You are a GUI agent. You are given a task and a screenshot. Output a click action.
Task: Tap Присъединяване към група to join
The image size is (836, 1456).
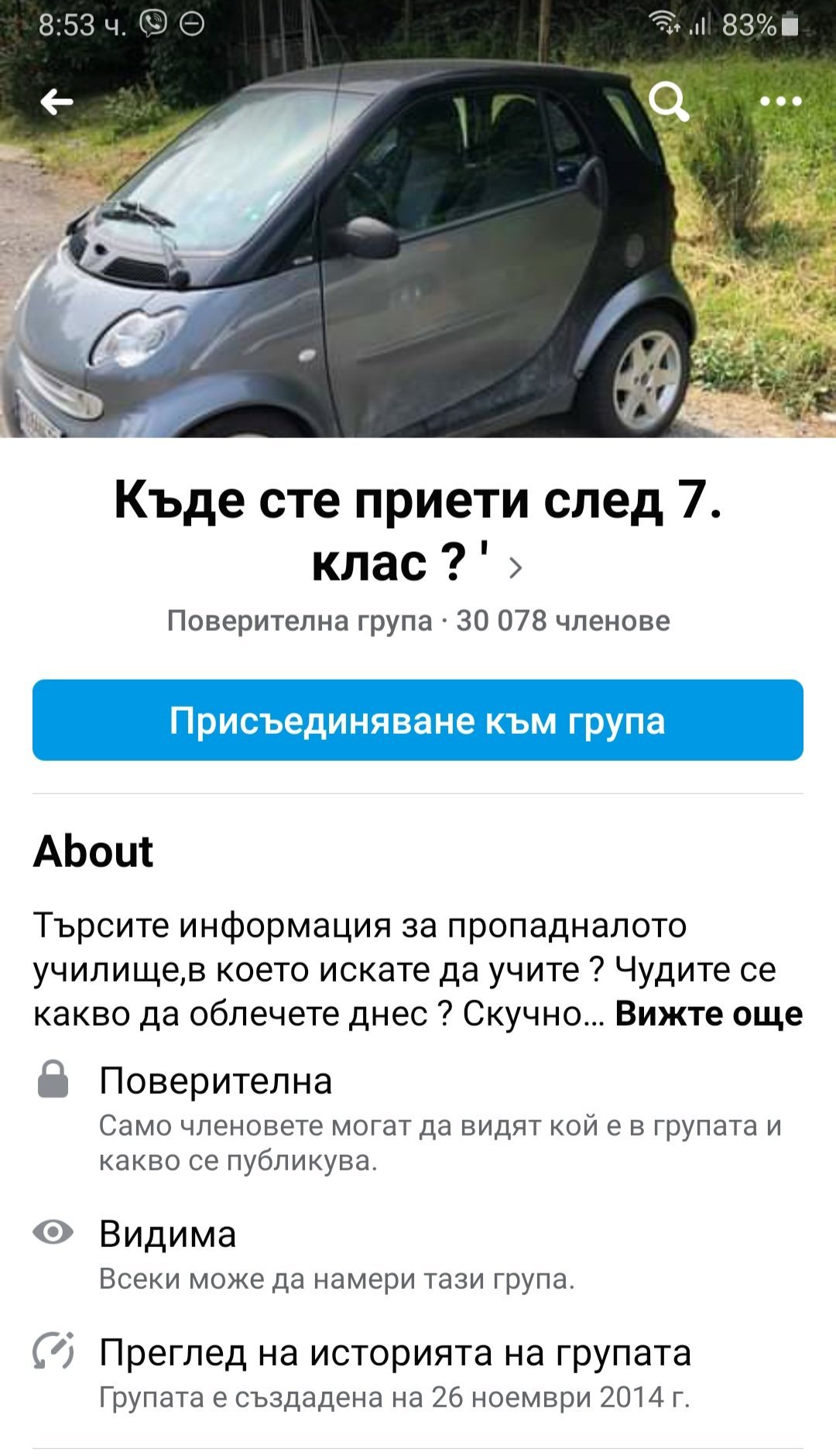418,720
